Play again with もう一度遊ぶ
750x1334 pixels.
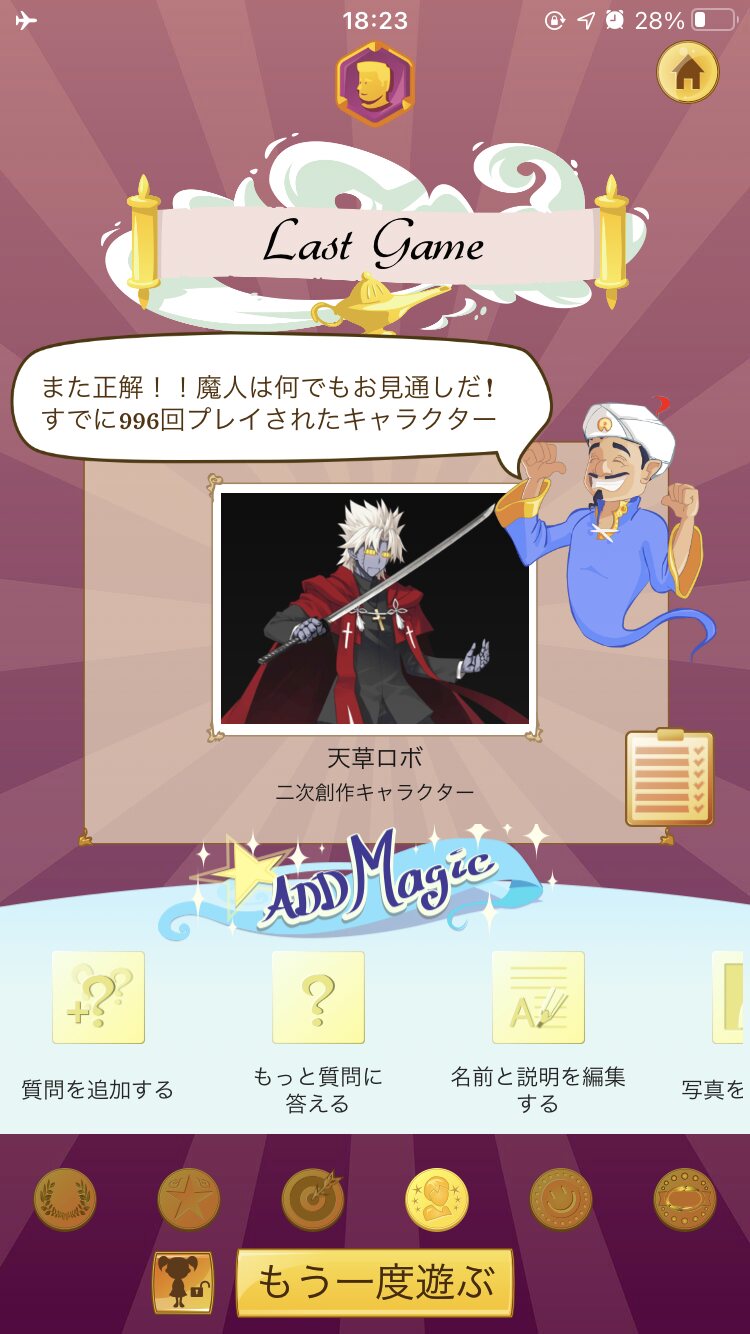374,1282
